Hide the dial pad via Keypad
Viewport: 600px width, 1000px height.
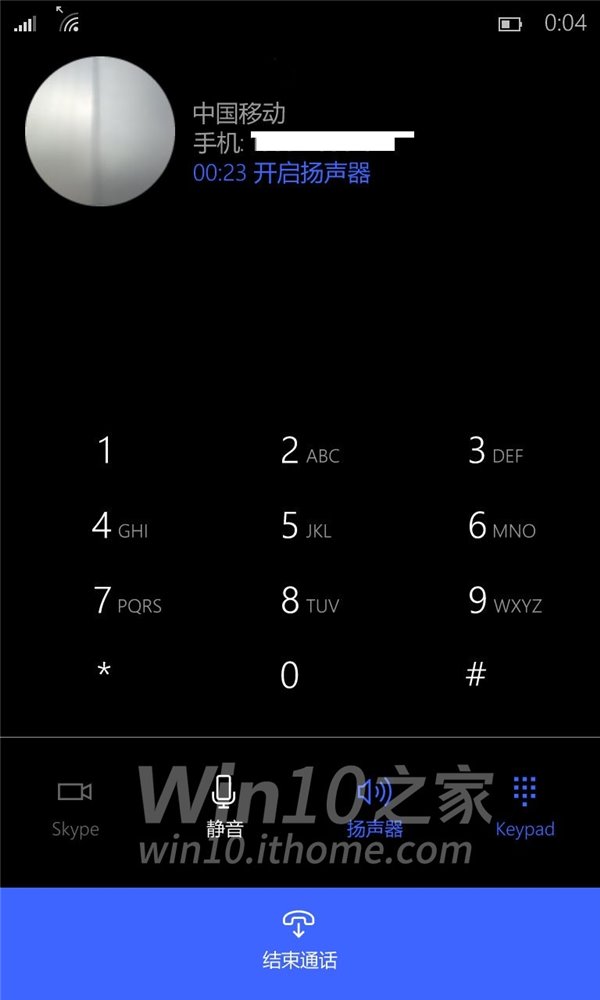(x=525, y=807)
